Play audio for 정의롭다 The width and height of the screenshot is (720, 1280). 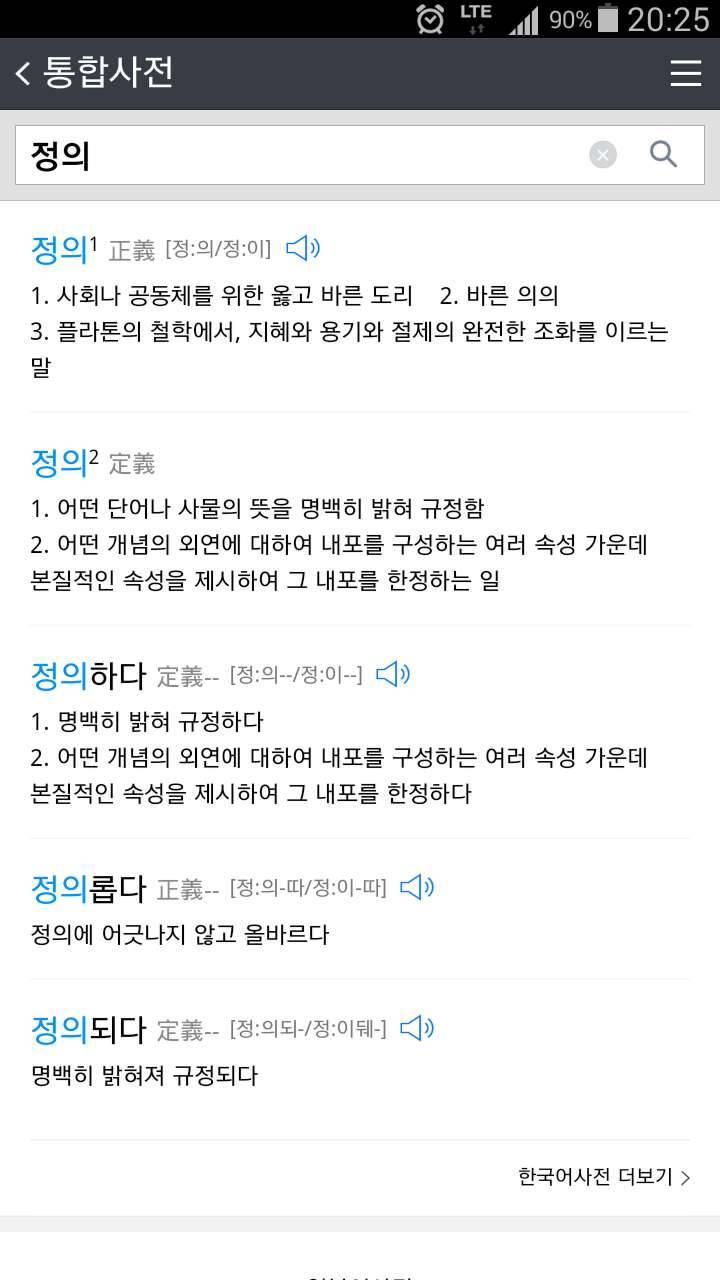[417, 887]
